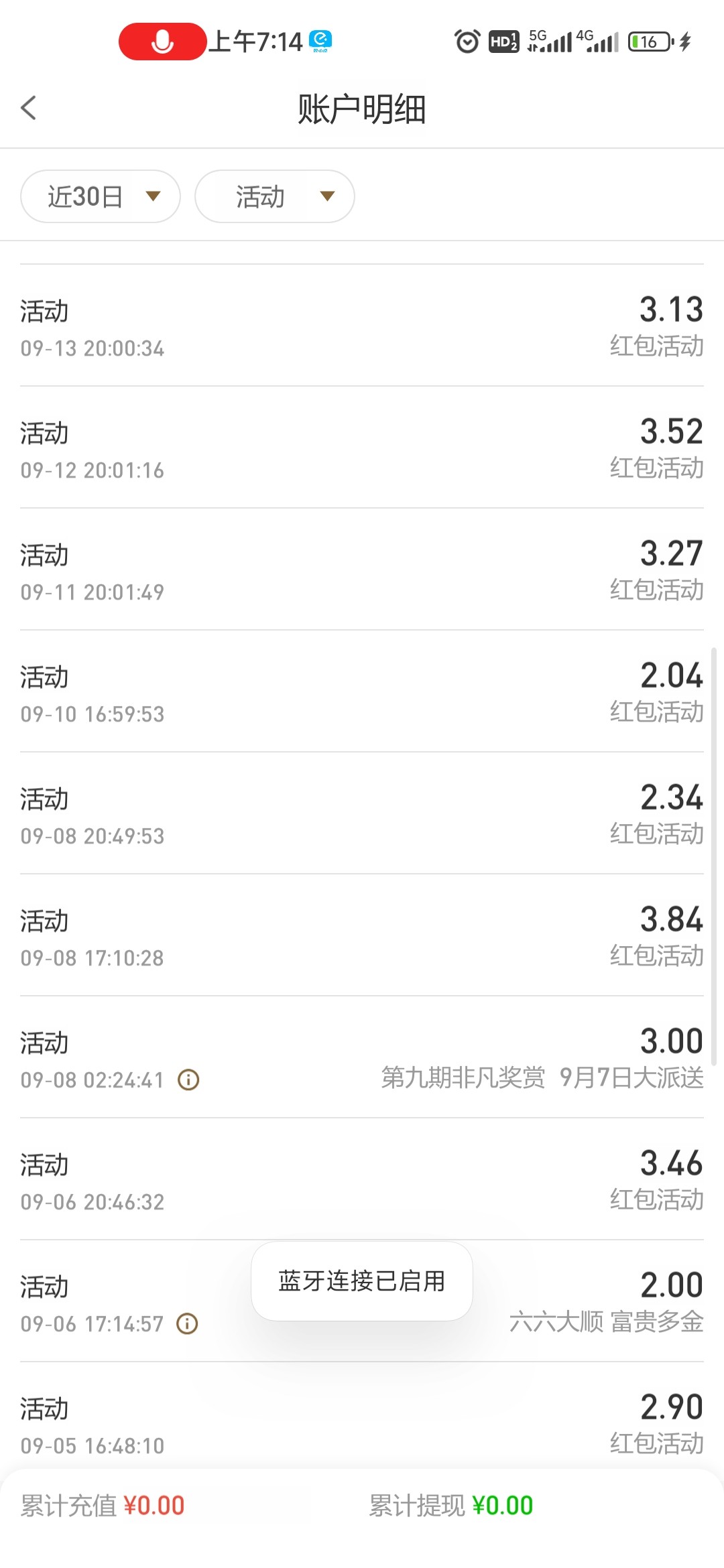Open the 近30日 date range dropdown
This screenshot has width=724, height=1568.
(x=99, y=196)
